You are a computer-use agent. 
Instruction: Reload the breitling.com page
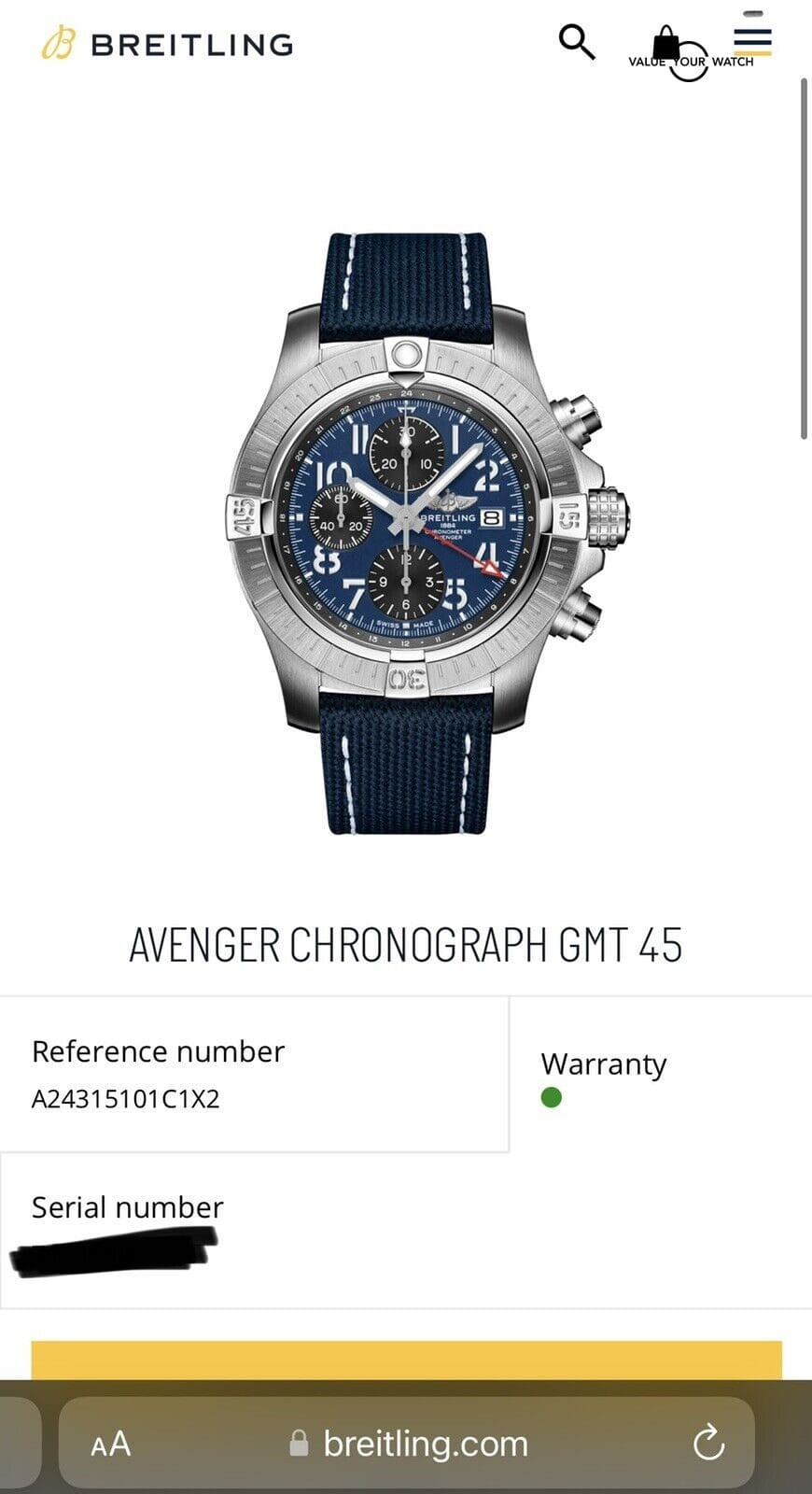pos(709,1444)
